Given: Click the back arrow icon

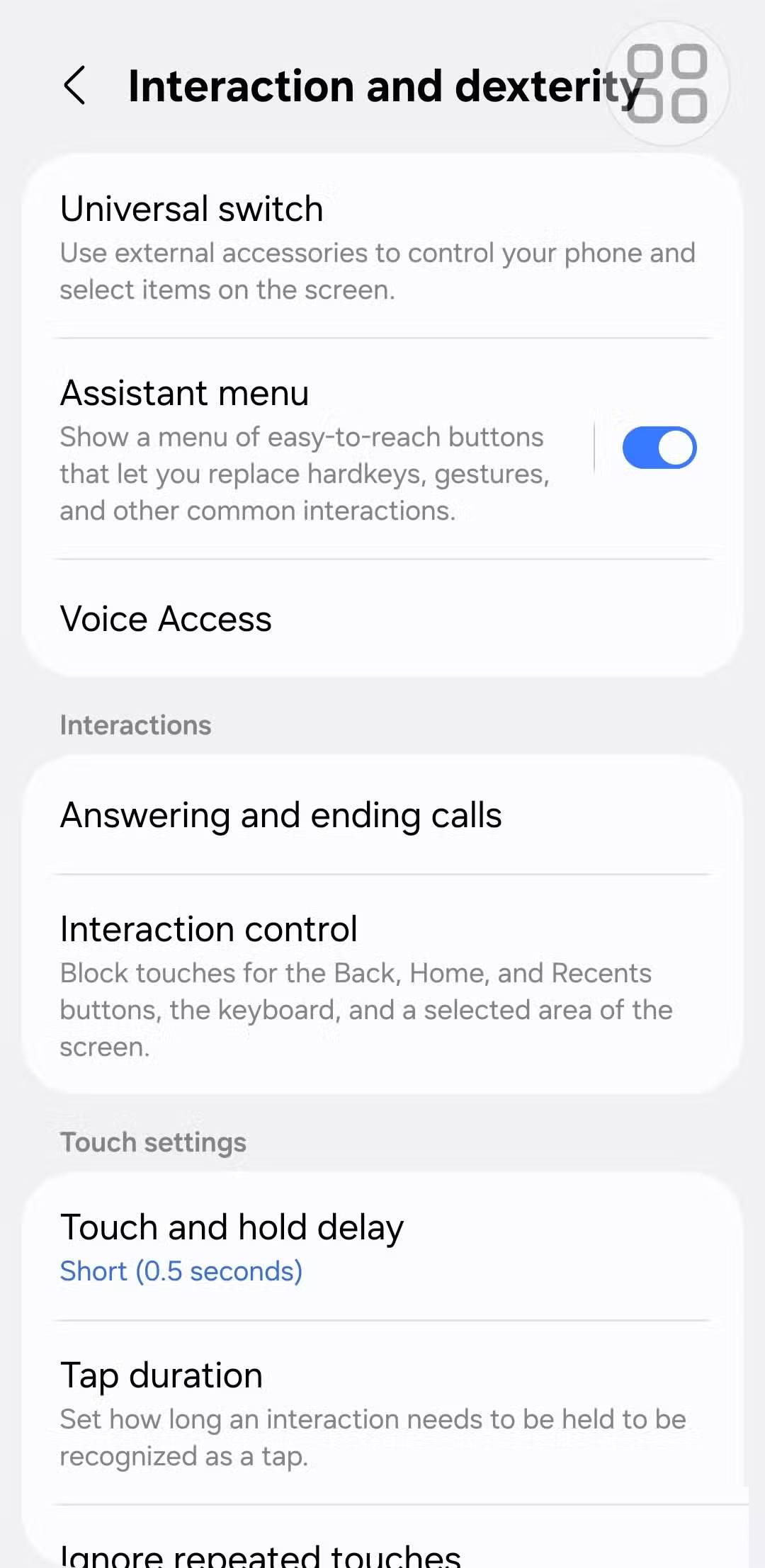Looking at the screenshot, I should 76,85.
